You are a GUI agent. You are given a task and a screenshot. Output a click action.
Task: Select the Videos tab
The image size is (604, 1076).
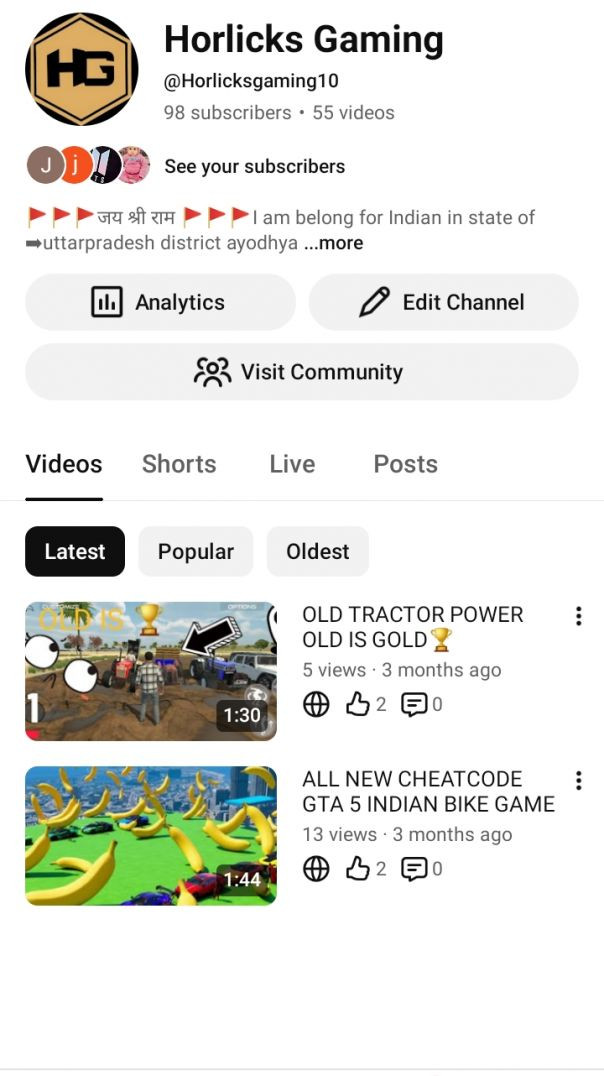64,464
